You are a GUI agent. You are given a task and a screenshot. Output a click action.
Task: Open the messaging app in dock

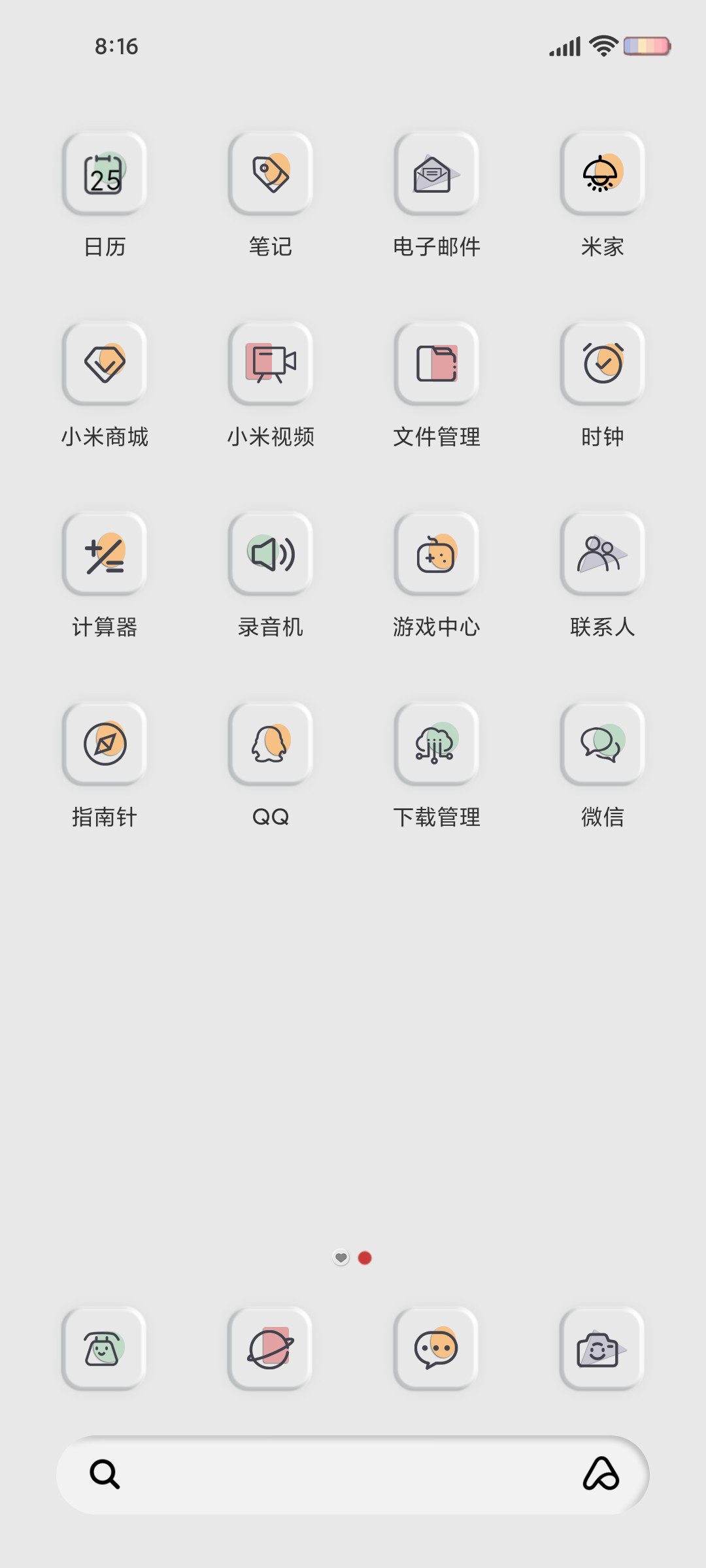click(x=436, y=1348)
